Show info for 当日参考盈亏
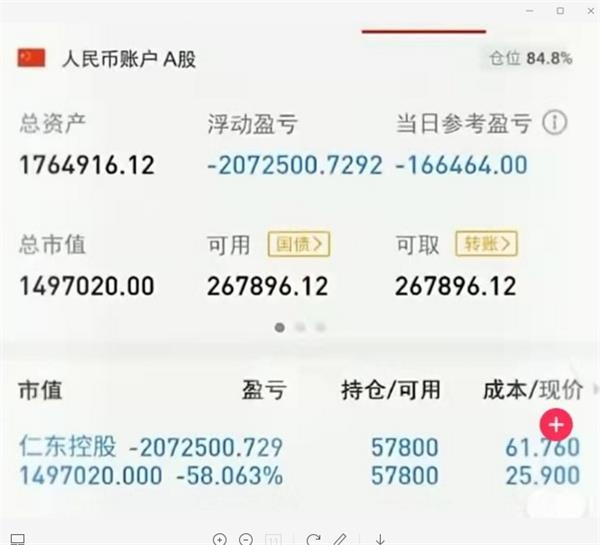 point(554,123)
